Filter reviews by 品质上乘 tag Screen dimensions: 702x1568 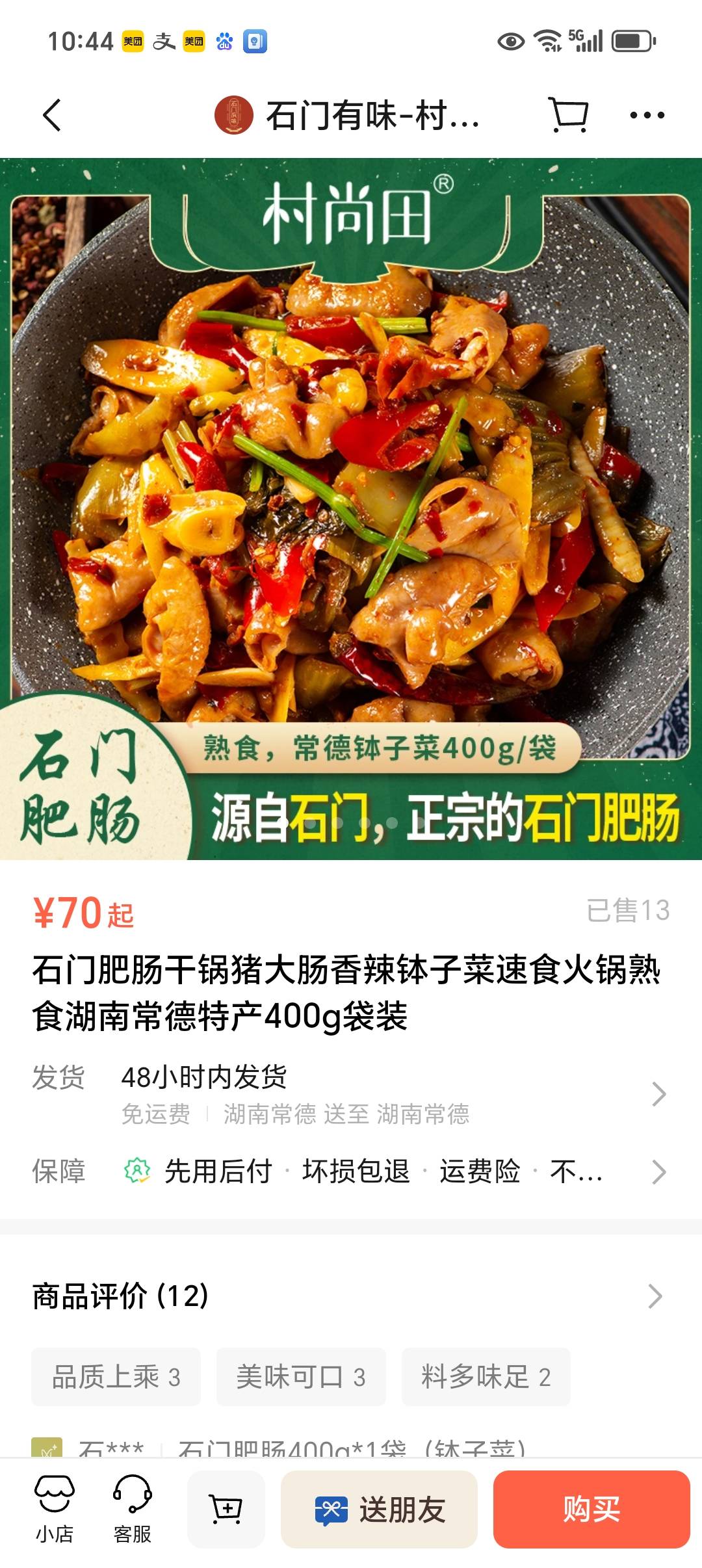pos(116,1376)
